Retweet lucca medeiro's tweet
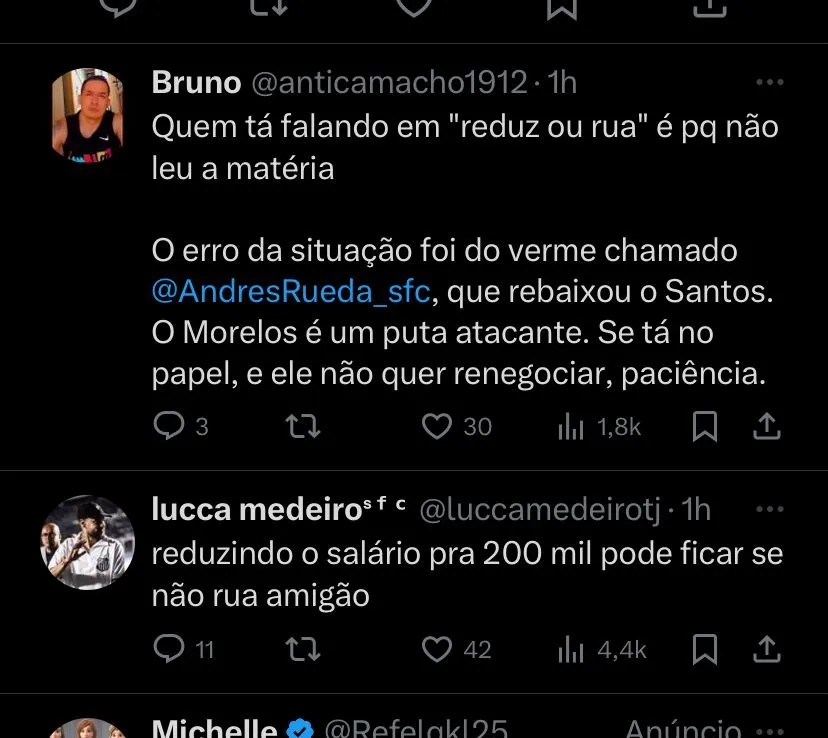Viewport: 828px width, 738px height. tap(303, 650)
